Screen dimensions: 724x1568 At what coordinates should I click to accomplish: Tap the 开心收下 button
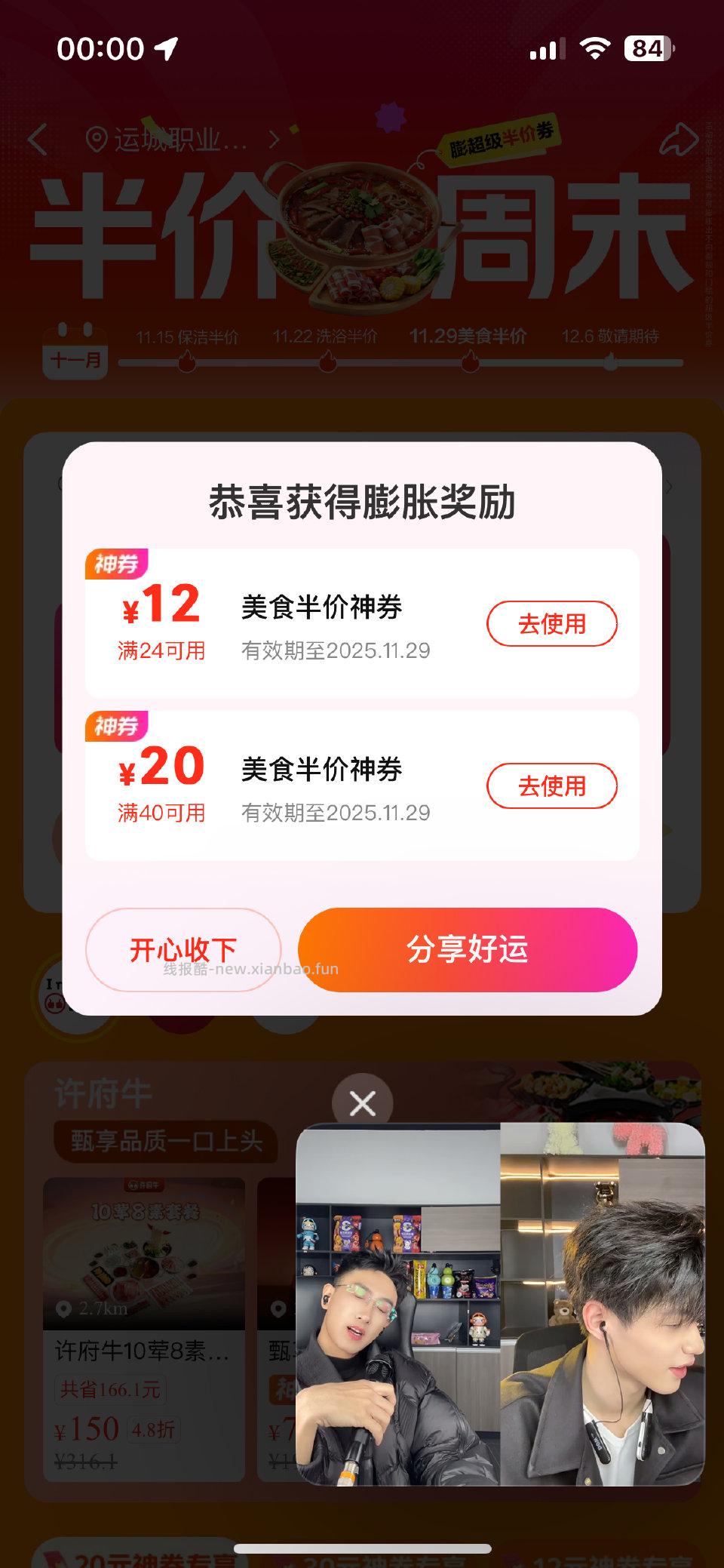coord(185,951)
